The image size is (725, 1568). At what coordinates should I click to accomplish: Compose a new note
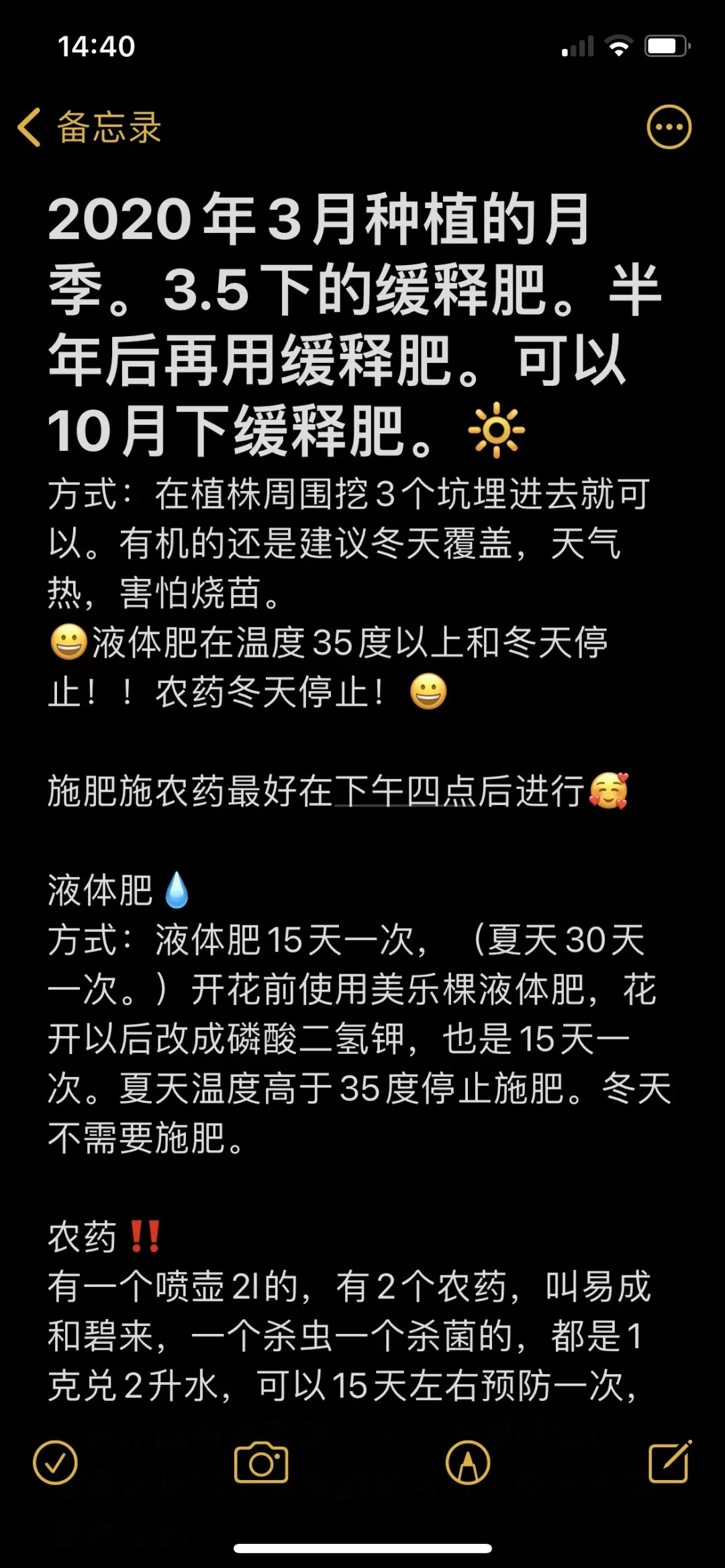click(670, 1461)
